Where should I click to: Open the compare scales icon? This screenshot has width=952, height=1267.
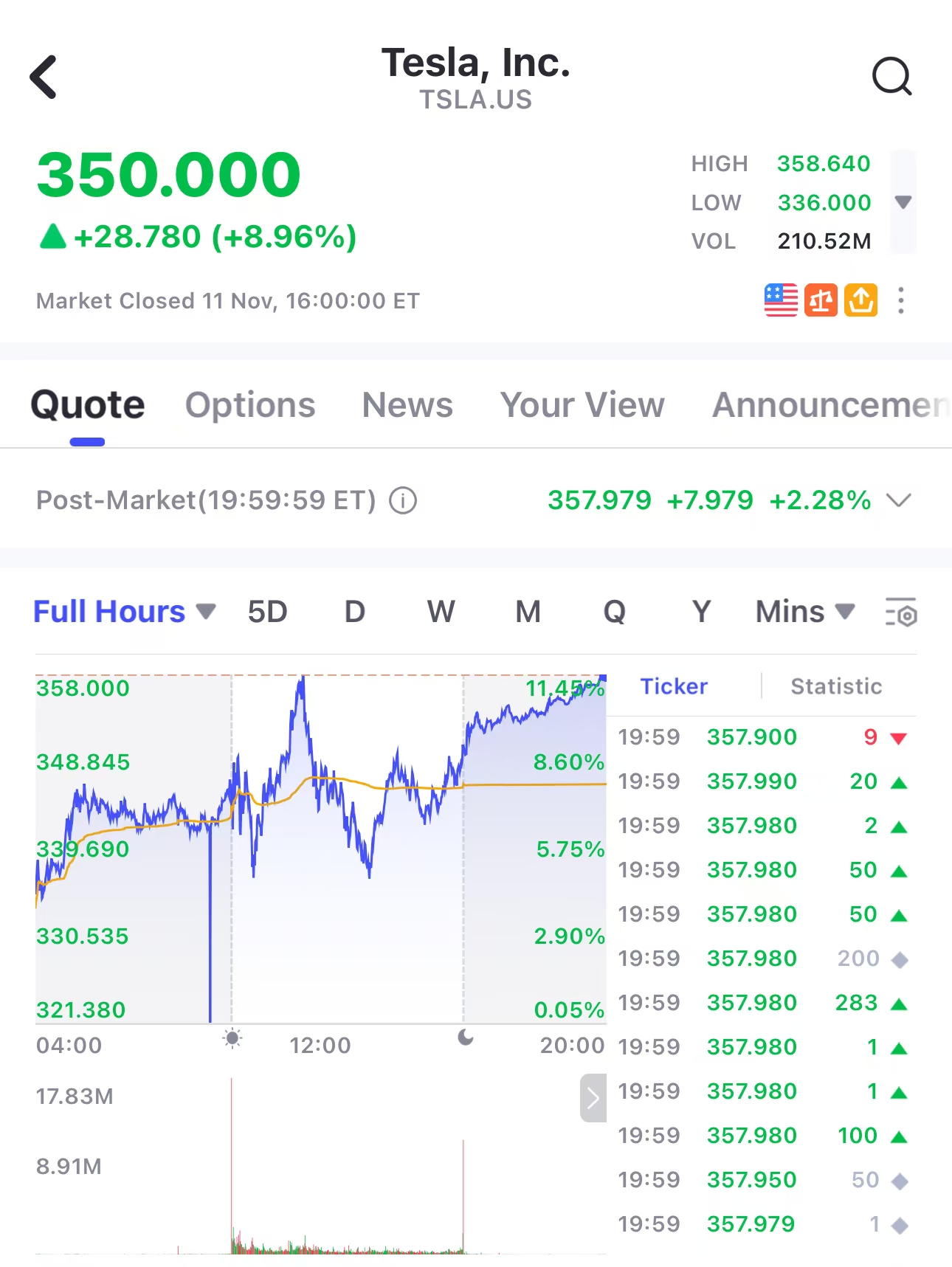tap(821, 300)
